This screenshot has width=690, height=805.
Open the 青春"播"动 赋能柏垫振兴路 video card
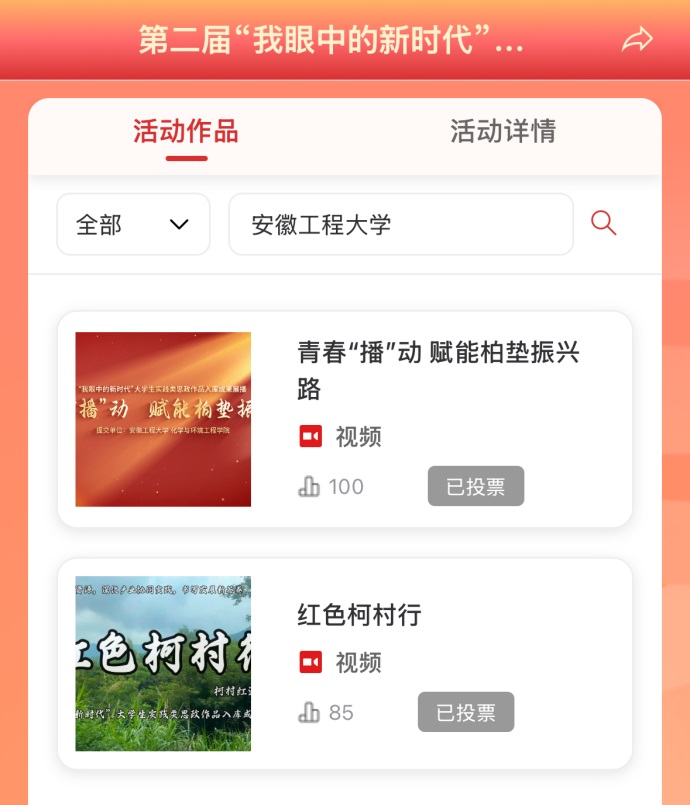coord(438,369)
